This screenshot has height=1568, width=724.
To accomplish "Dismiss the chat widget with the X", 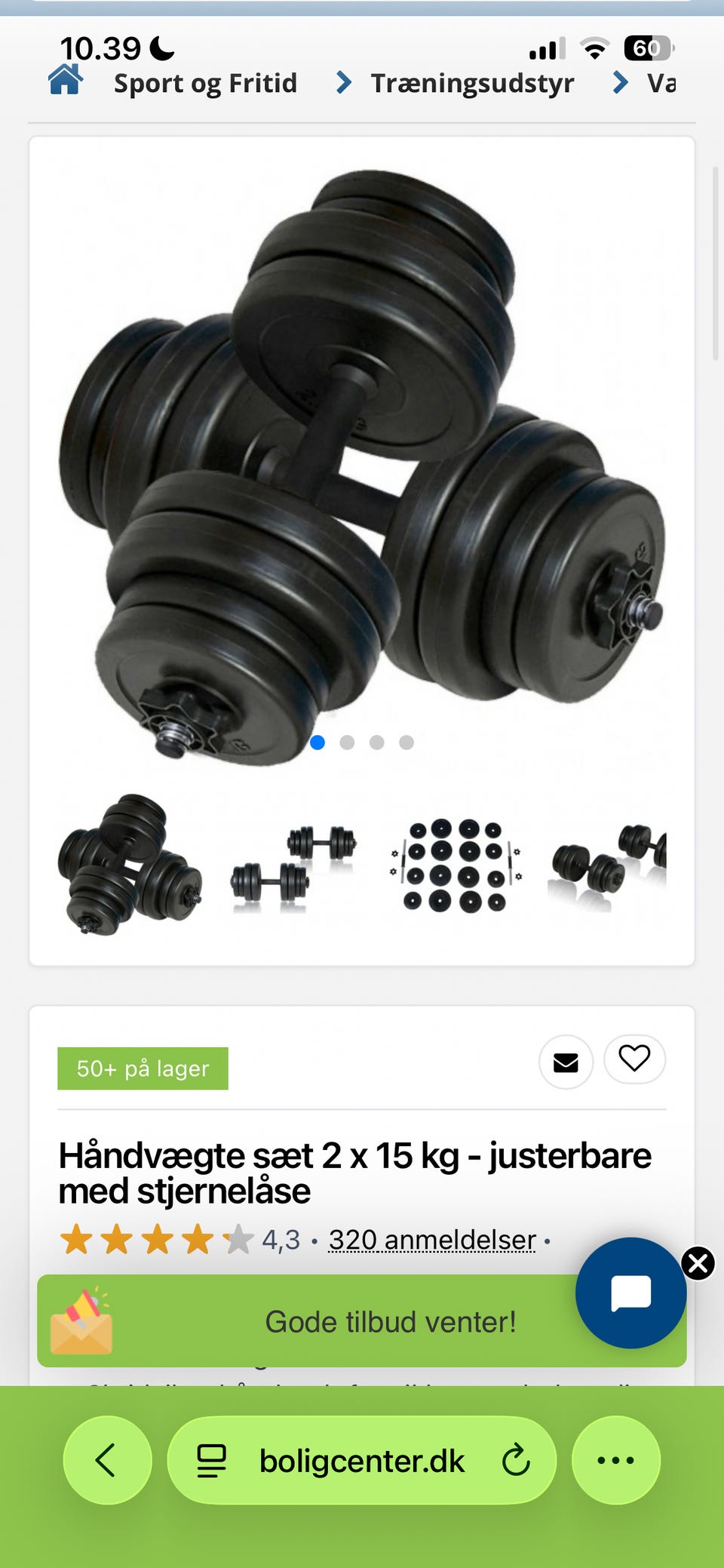I will click(698, 1263).
